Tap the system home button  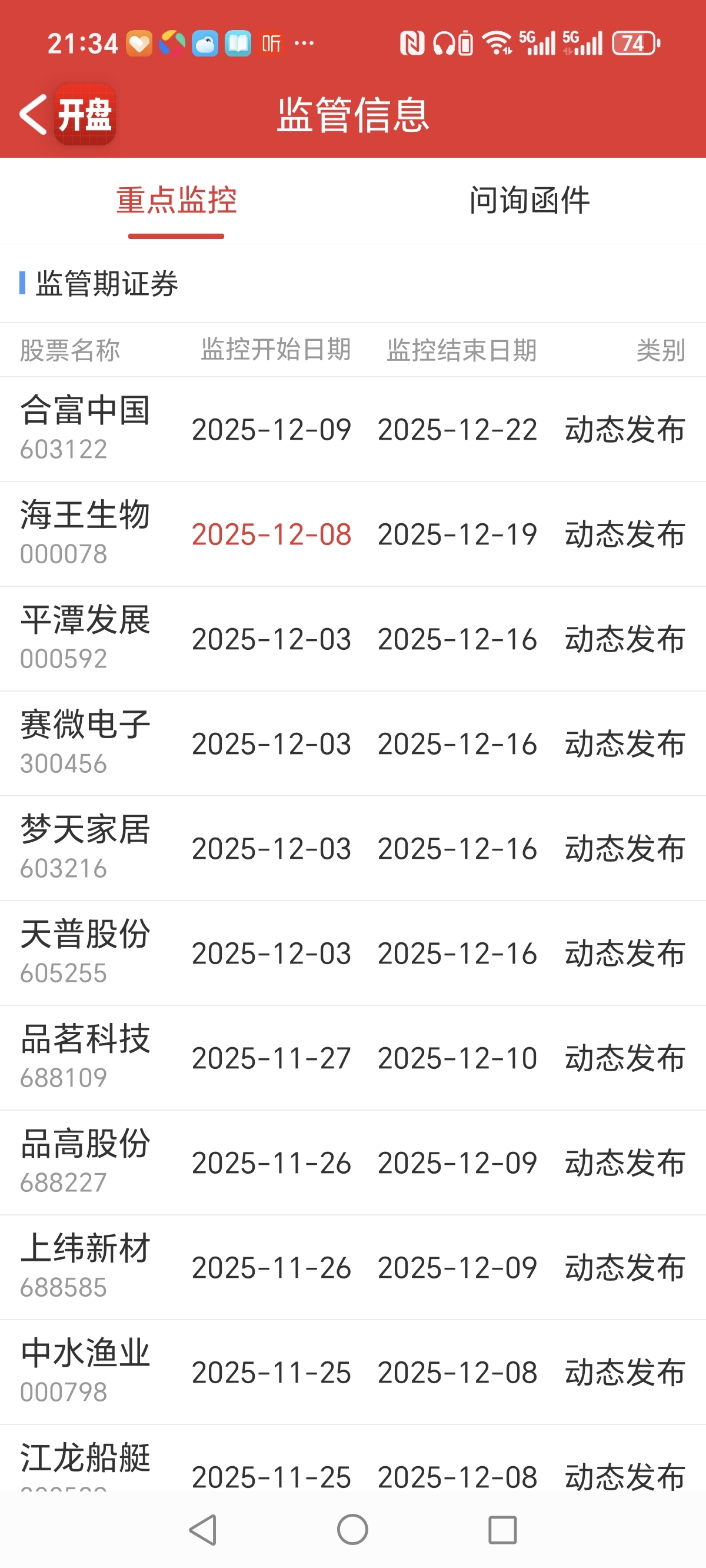pos(352,1530)
